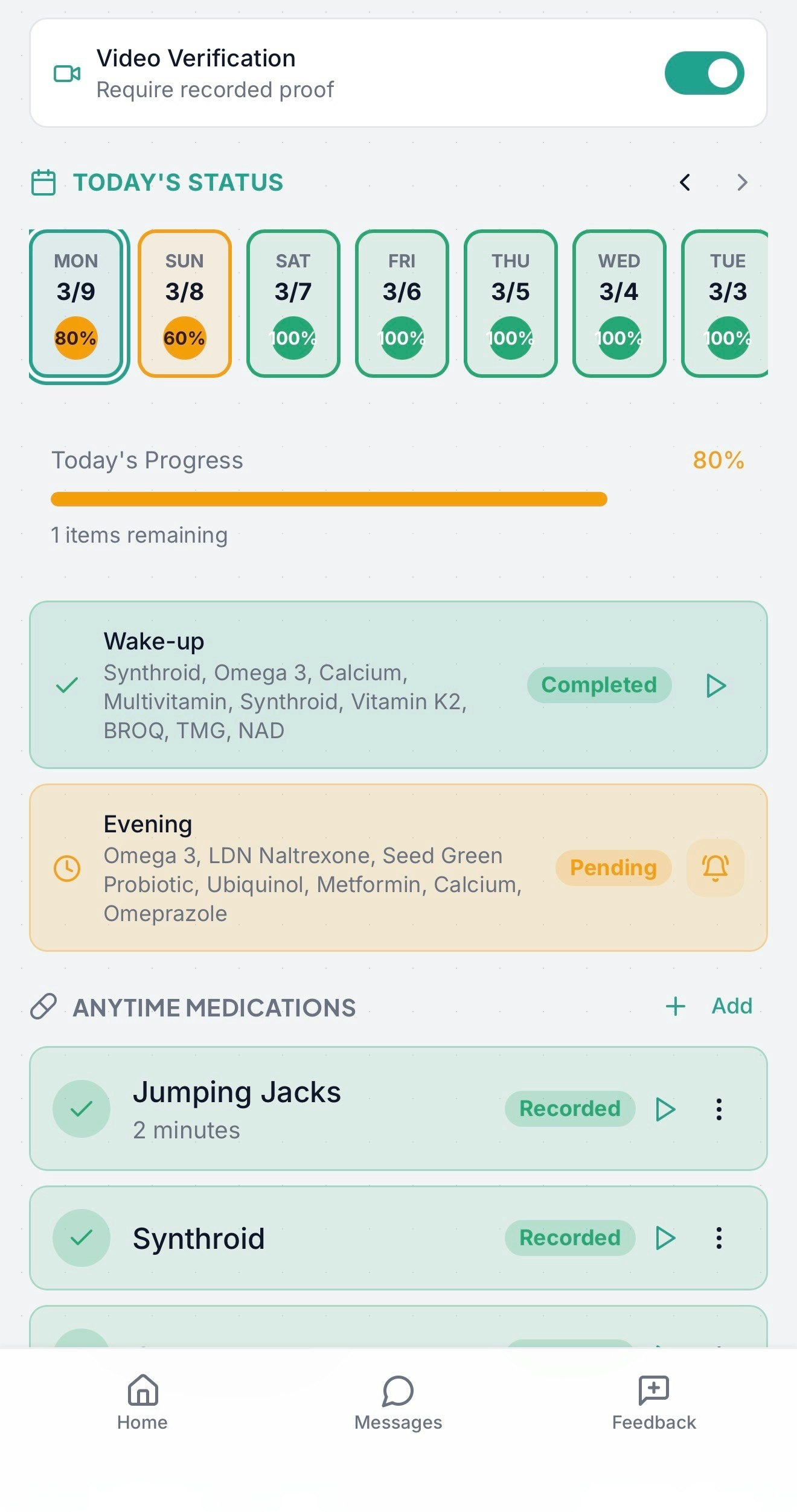Click the clock icon on the Evening routine
This screenshot has height=1512, width=797.
(66, 867)
